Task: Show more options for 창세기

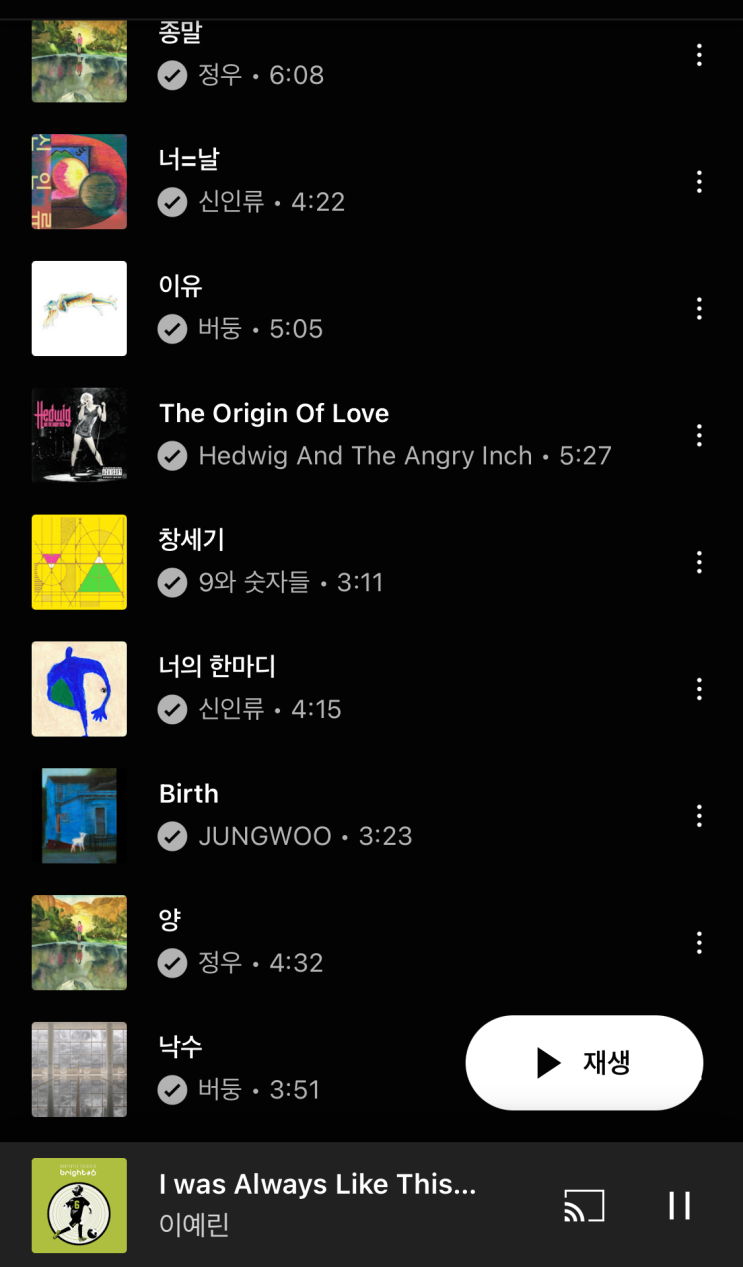Action: (x=699, y=562)
